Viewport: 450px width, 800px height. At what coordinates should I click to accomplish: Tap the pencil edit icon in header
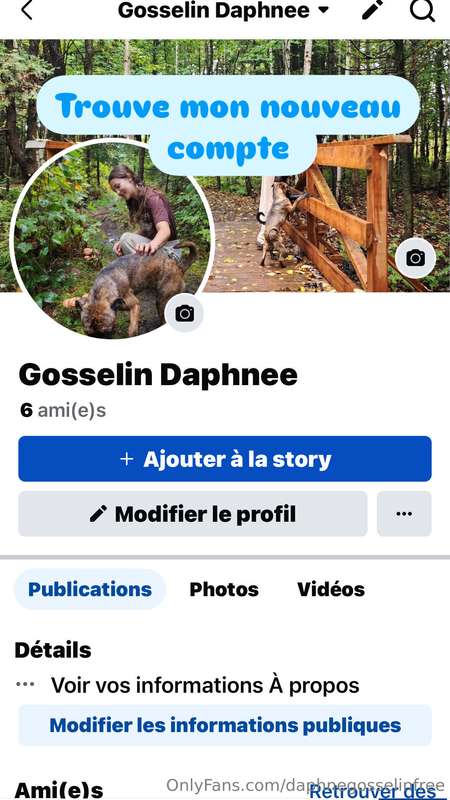click(372, 10)
